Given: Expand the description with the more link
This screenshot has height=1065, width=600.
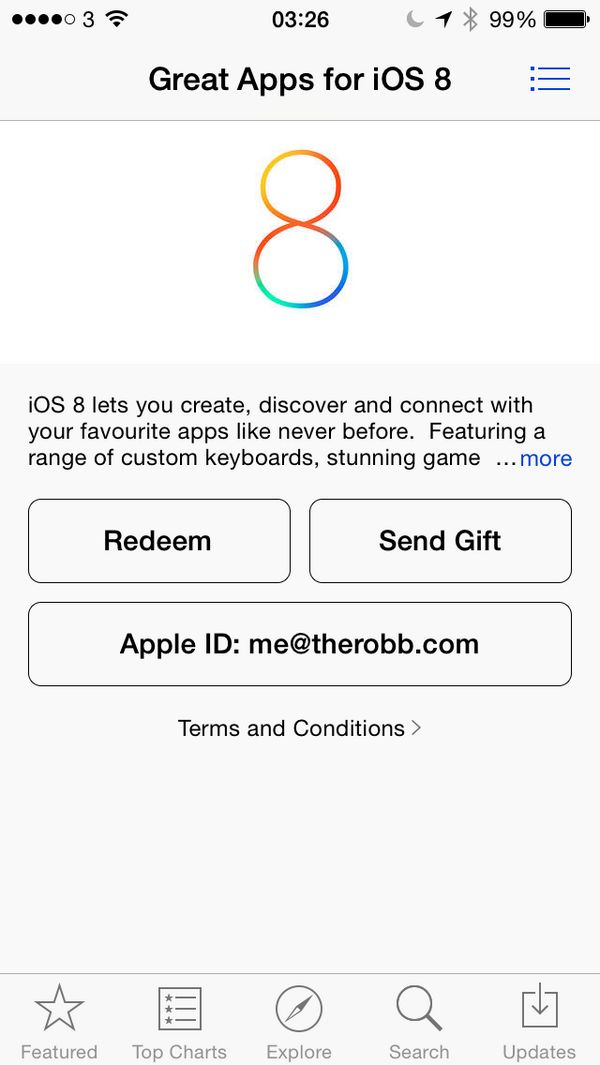Looking at the screenshot, I should point(545,459).
